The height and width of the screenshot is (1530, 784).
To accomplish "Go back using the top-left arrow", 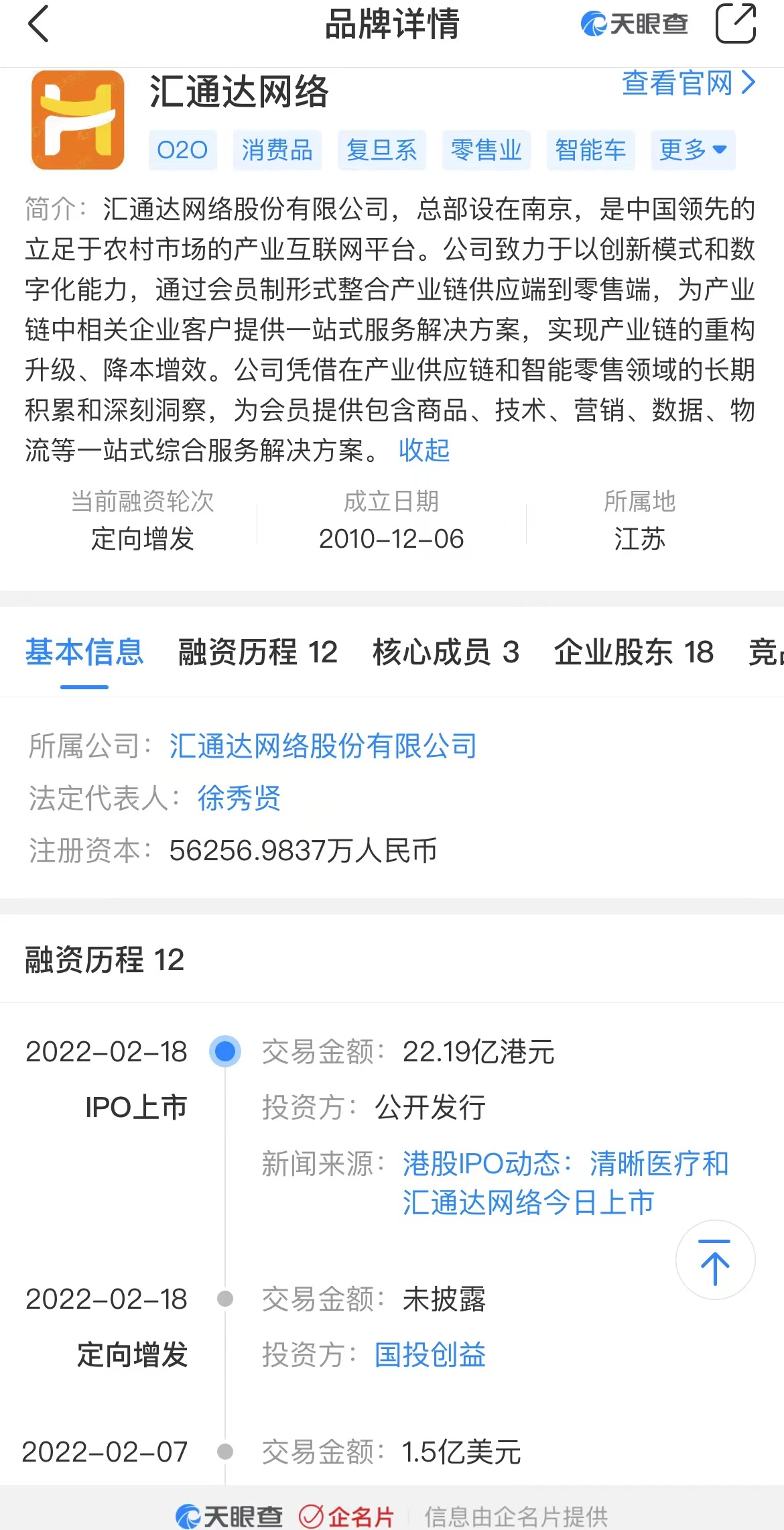I will 39,24.
